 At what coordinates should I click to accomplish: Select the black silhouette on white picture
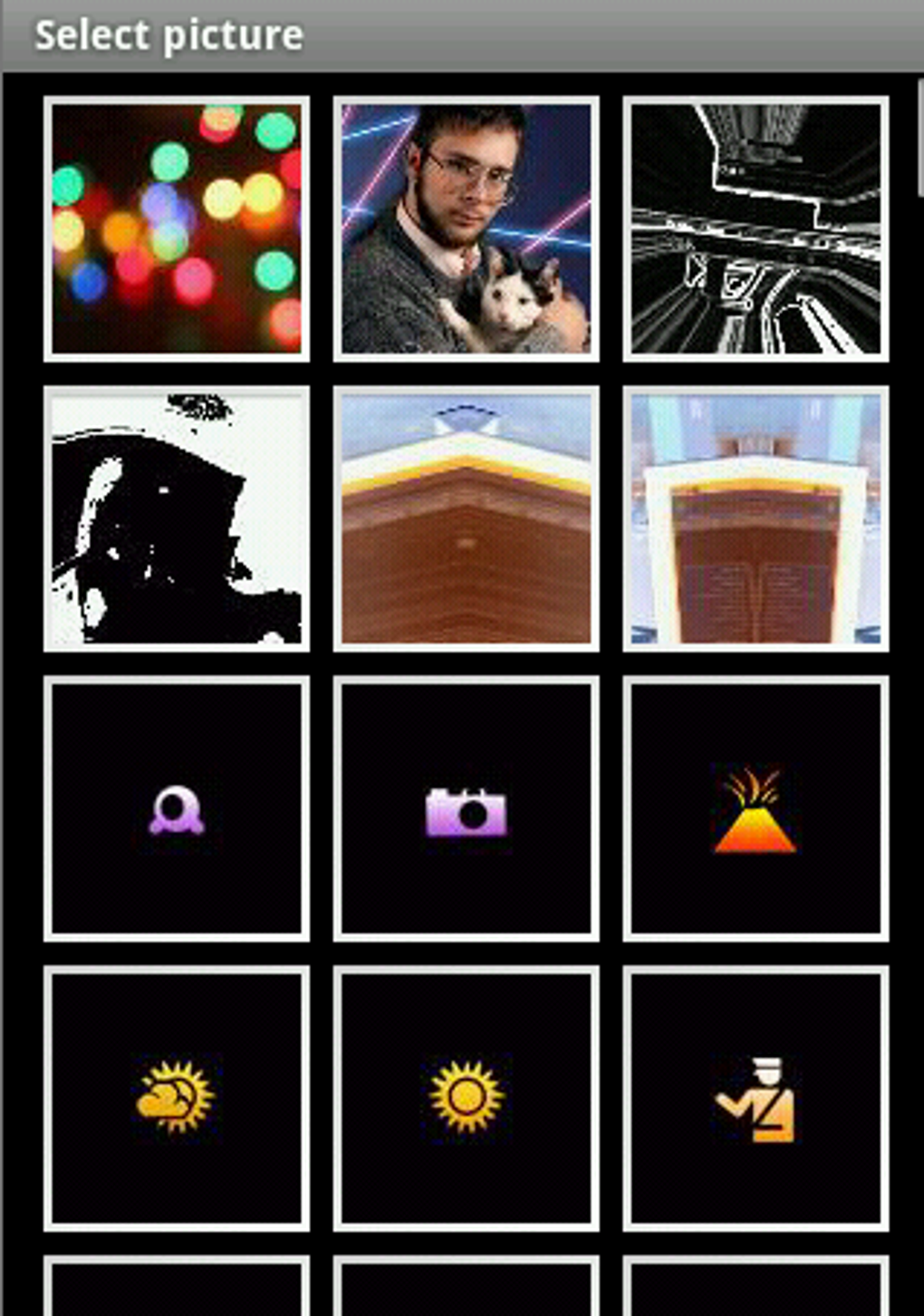[177, 518]
